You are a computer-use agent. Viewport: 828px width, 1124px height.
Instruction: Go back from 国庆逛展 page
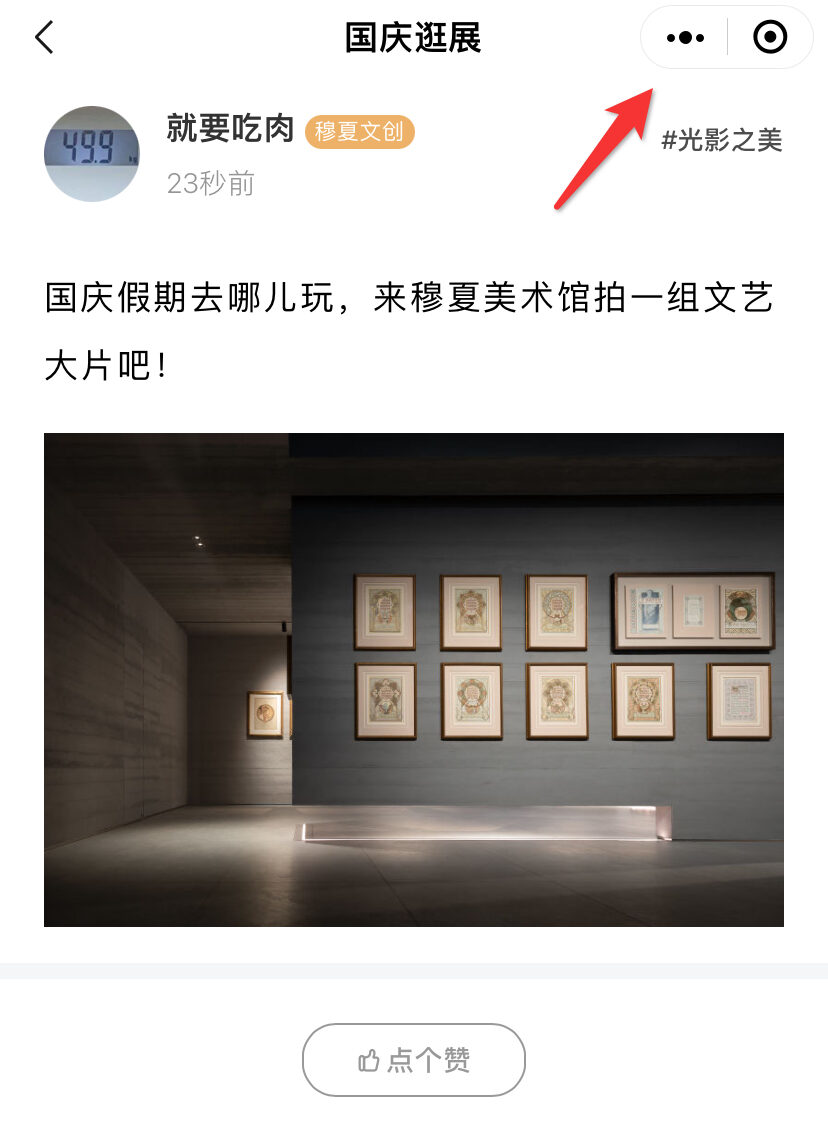(x=44, y=38)
